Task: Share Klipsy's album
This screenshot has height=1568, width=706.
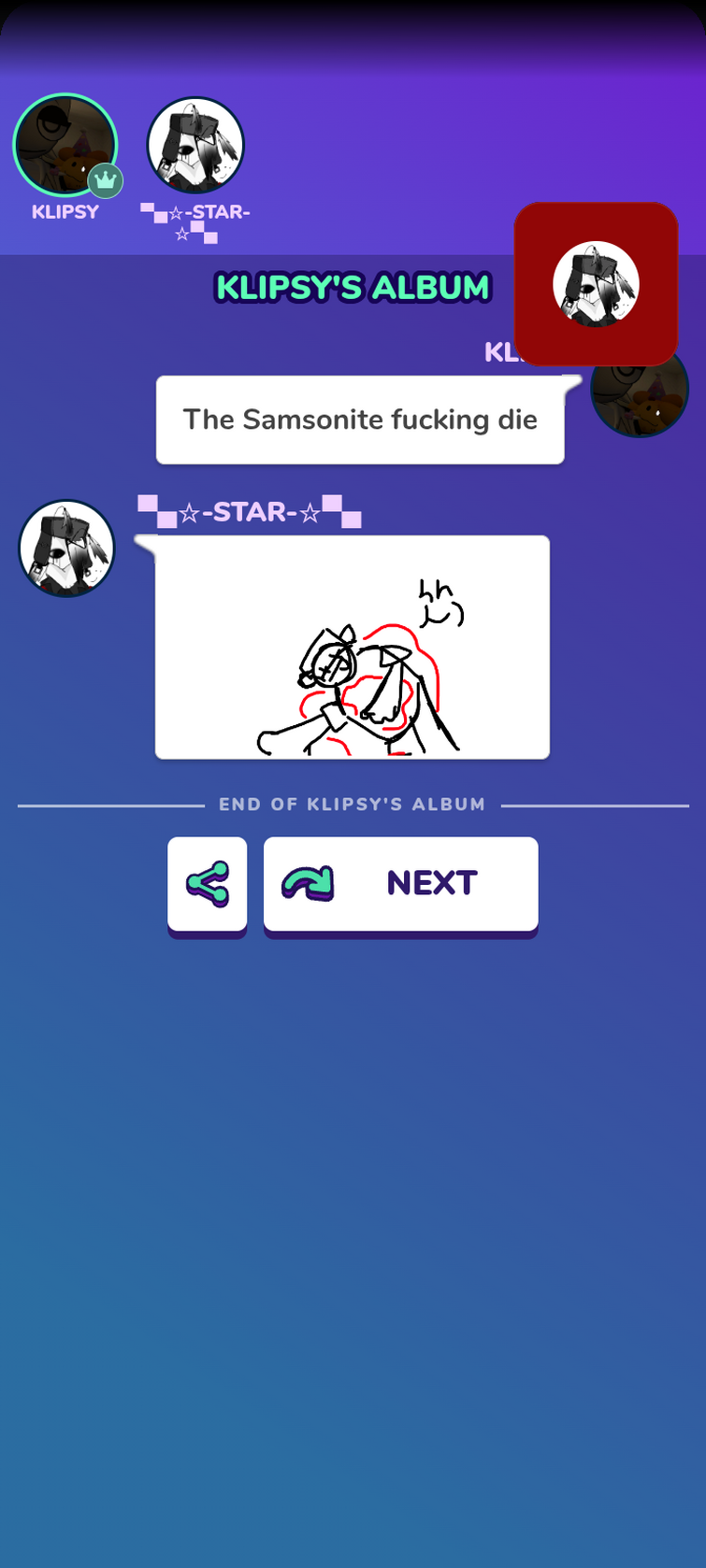Action: 208,884
